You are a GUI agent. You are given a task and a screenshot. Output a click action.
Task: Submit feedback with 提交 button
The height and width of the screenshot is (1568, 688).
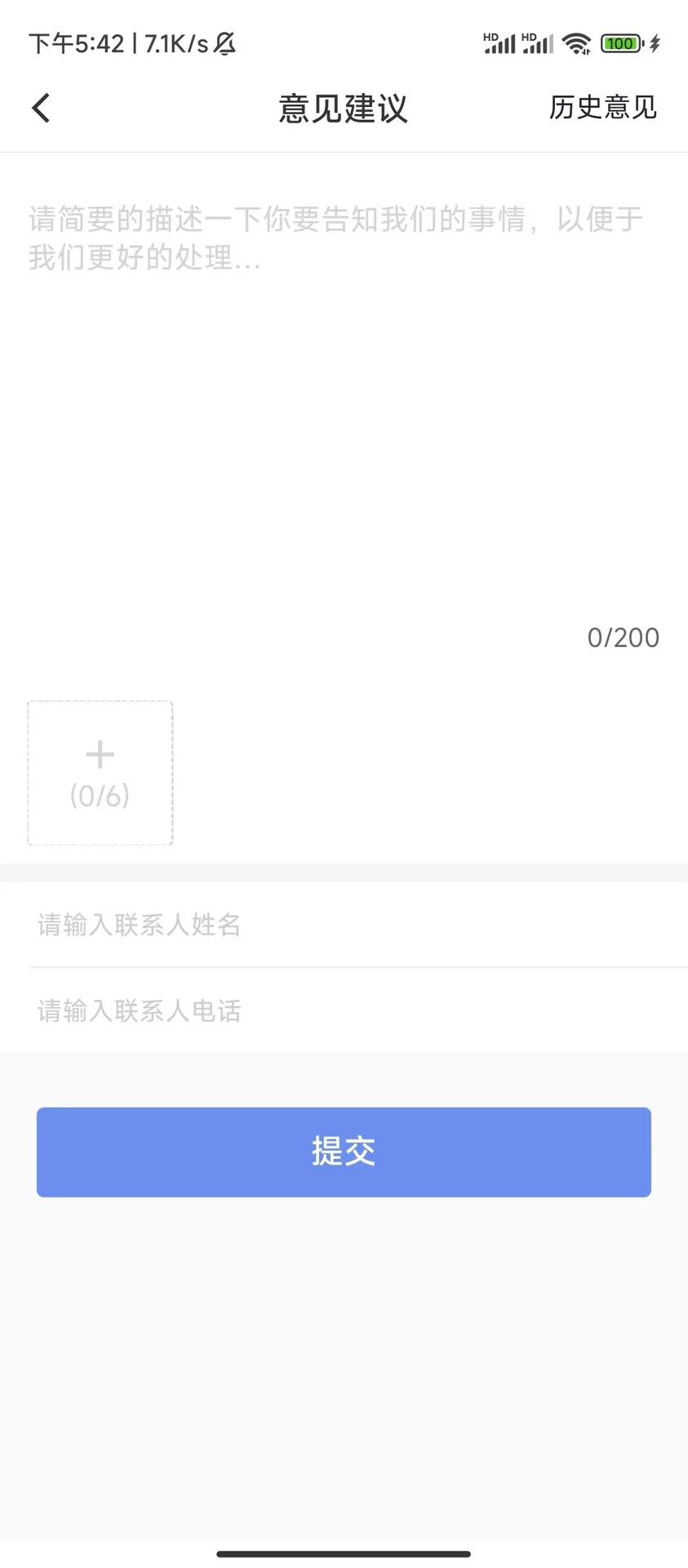pyautogui.click(x=344, y=1151)
